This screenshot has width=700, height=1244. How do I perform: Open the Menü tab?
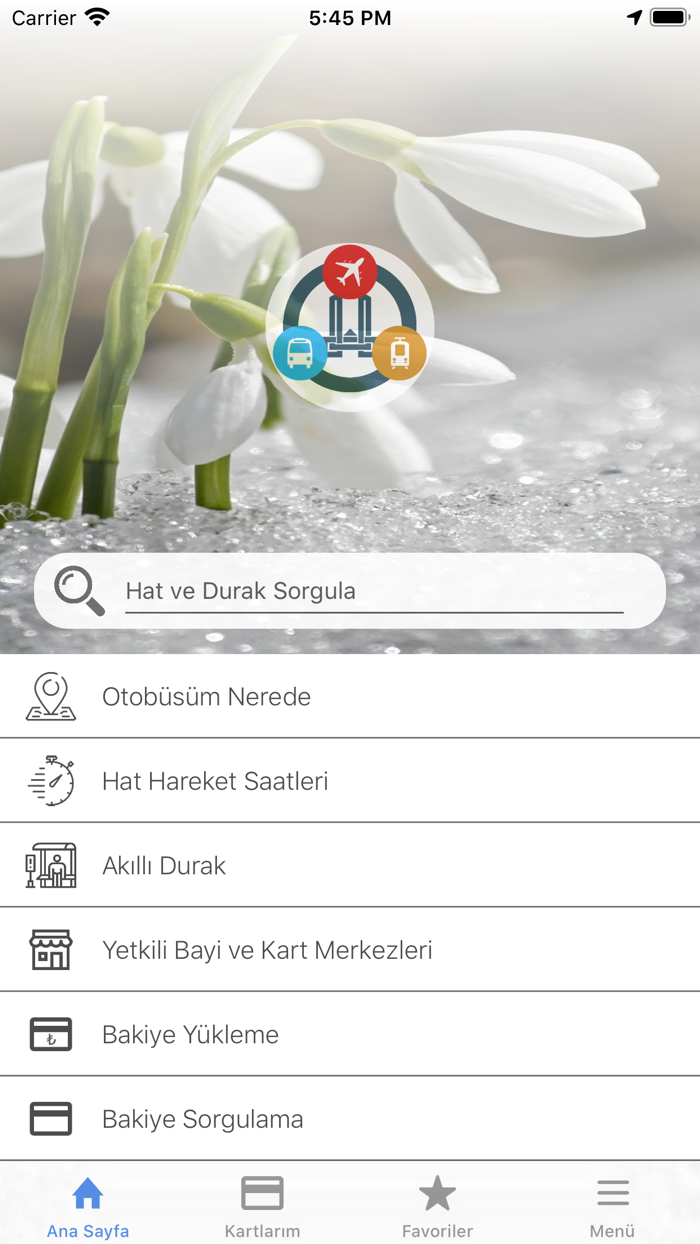(x=612, y=1206)
